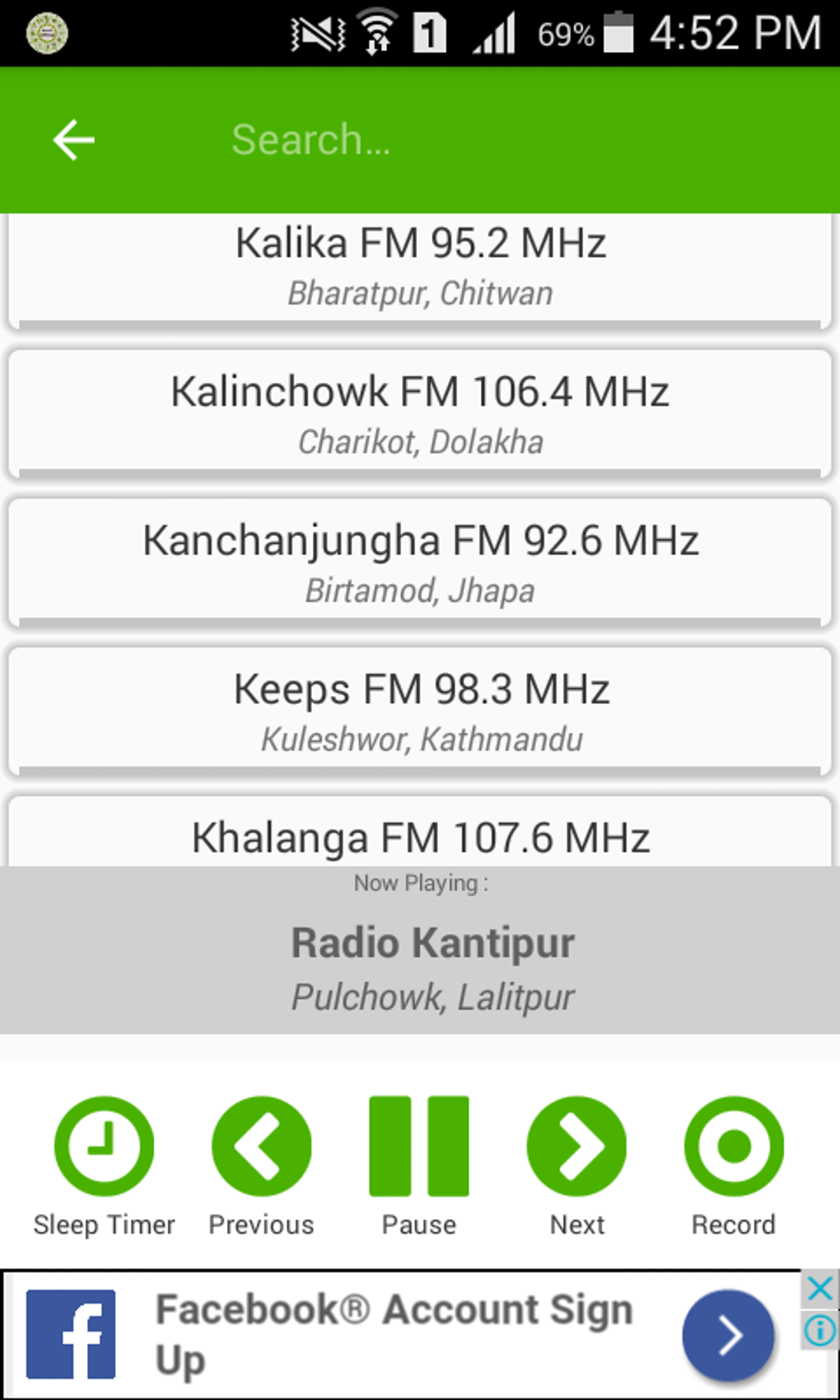The width and height of the screenshot is (840, 1400).
Task: Go back using the arrow icon
Action: (73, 139)
